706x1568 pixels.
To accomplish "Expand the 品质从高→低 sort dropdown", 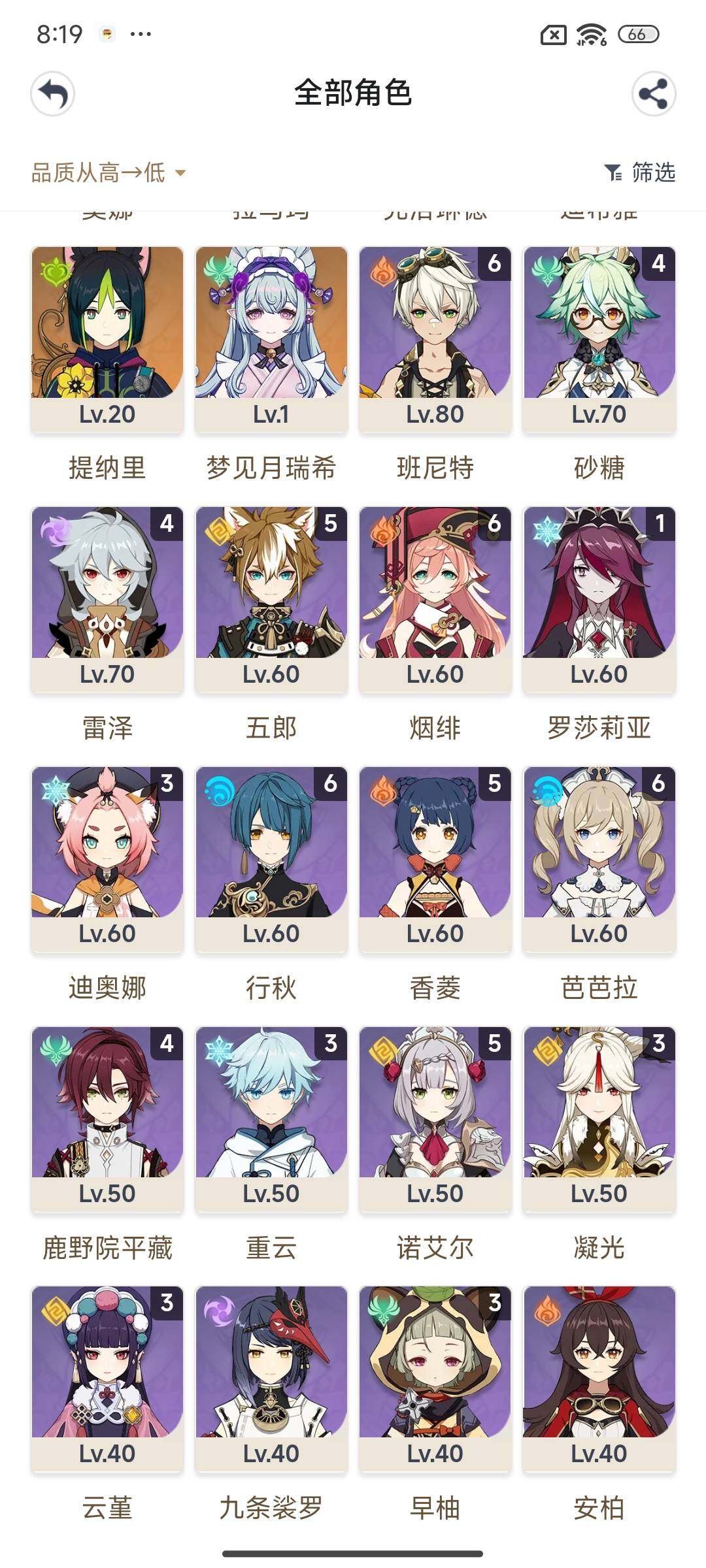I will [109, 173].
